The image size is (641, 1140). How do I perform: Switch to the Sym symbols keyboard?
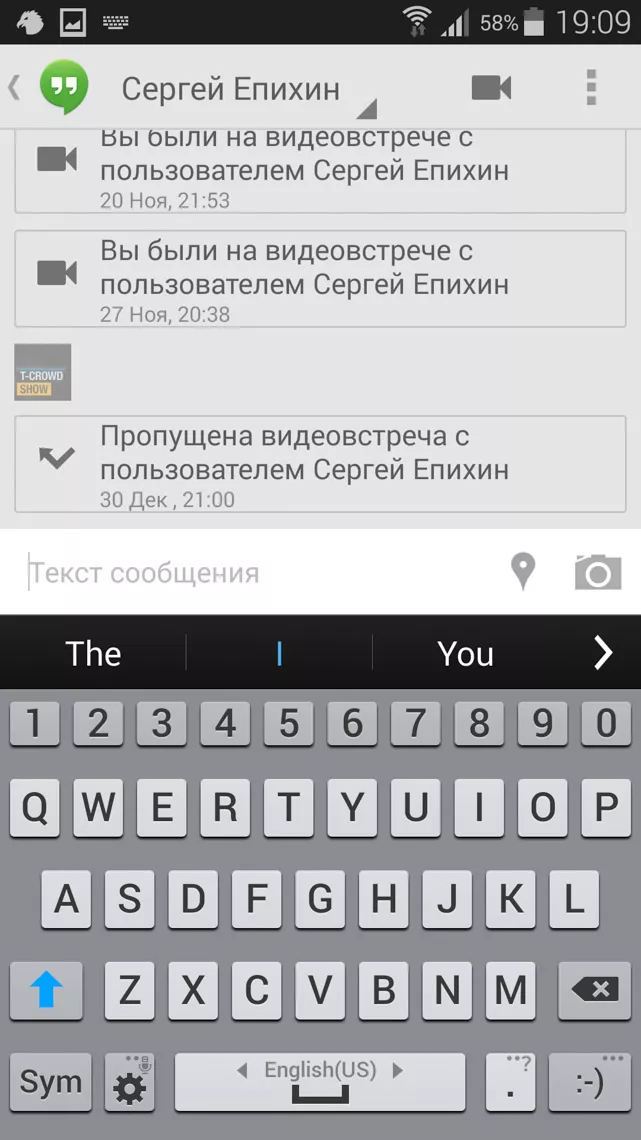click(51, 1082)
